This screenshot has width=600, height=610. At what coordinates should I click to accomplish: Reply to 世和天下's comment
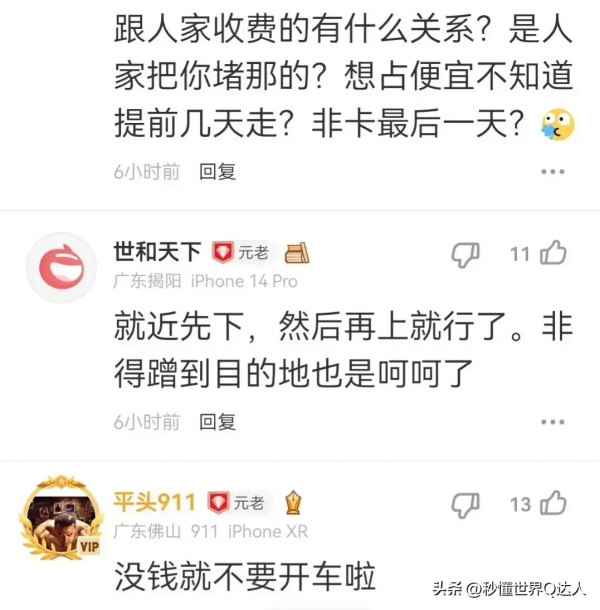pyautogui.click(x=217, y=421)
